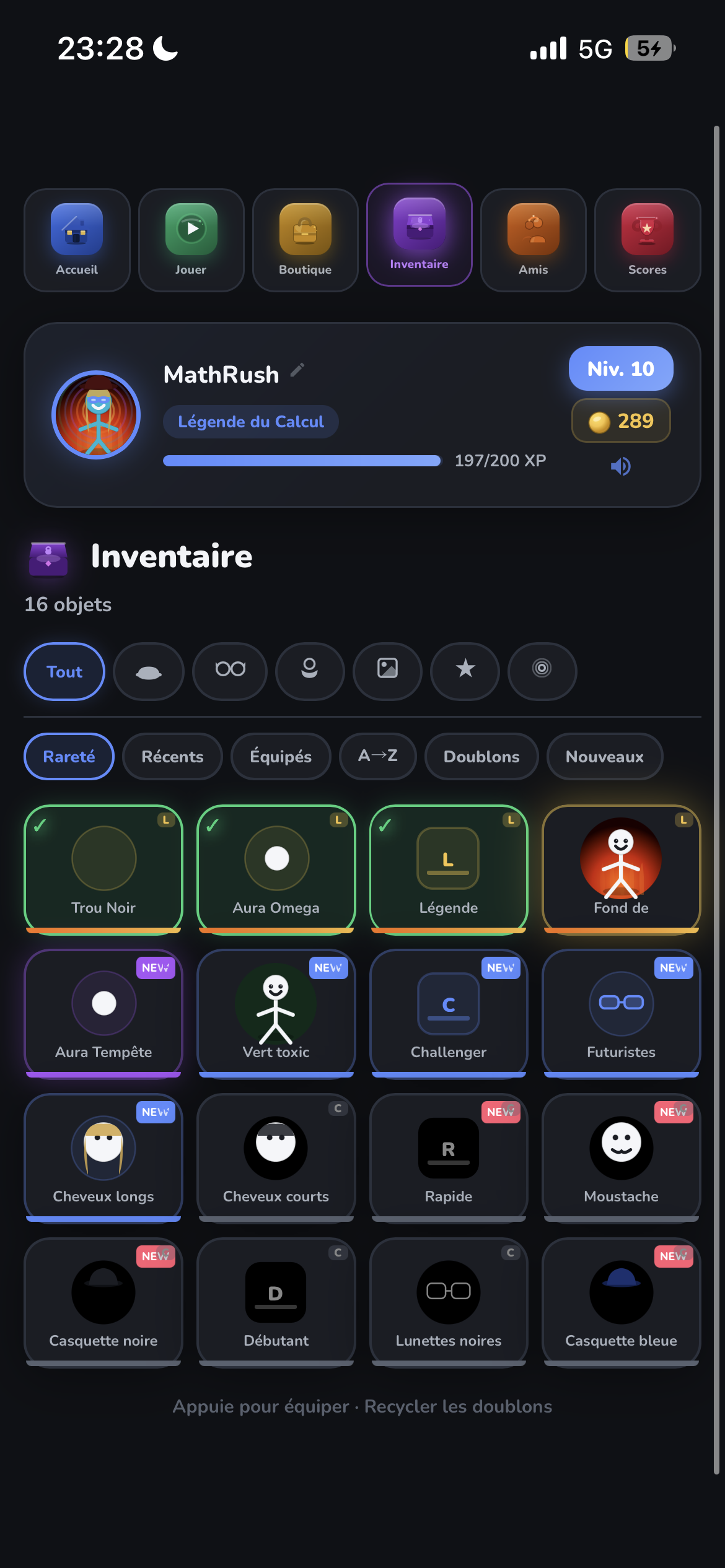The width and height of the screenshot is (725, 1568).
Task: Show only Équipés items
Action: click(281, 756)
